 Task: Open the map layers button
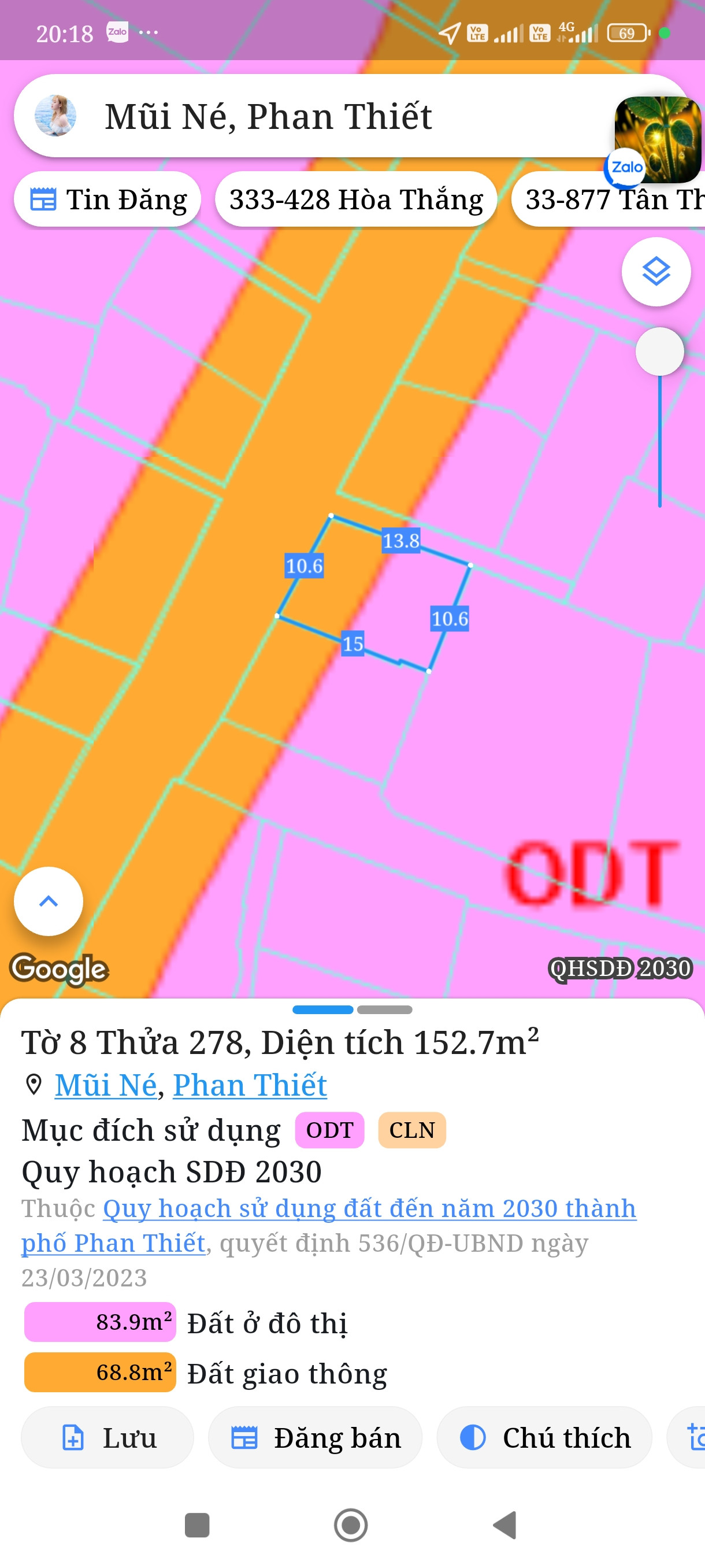point(656,272)
